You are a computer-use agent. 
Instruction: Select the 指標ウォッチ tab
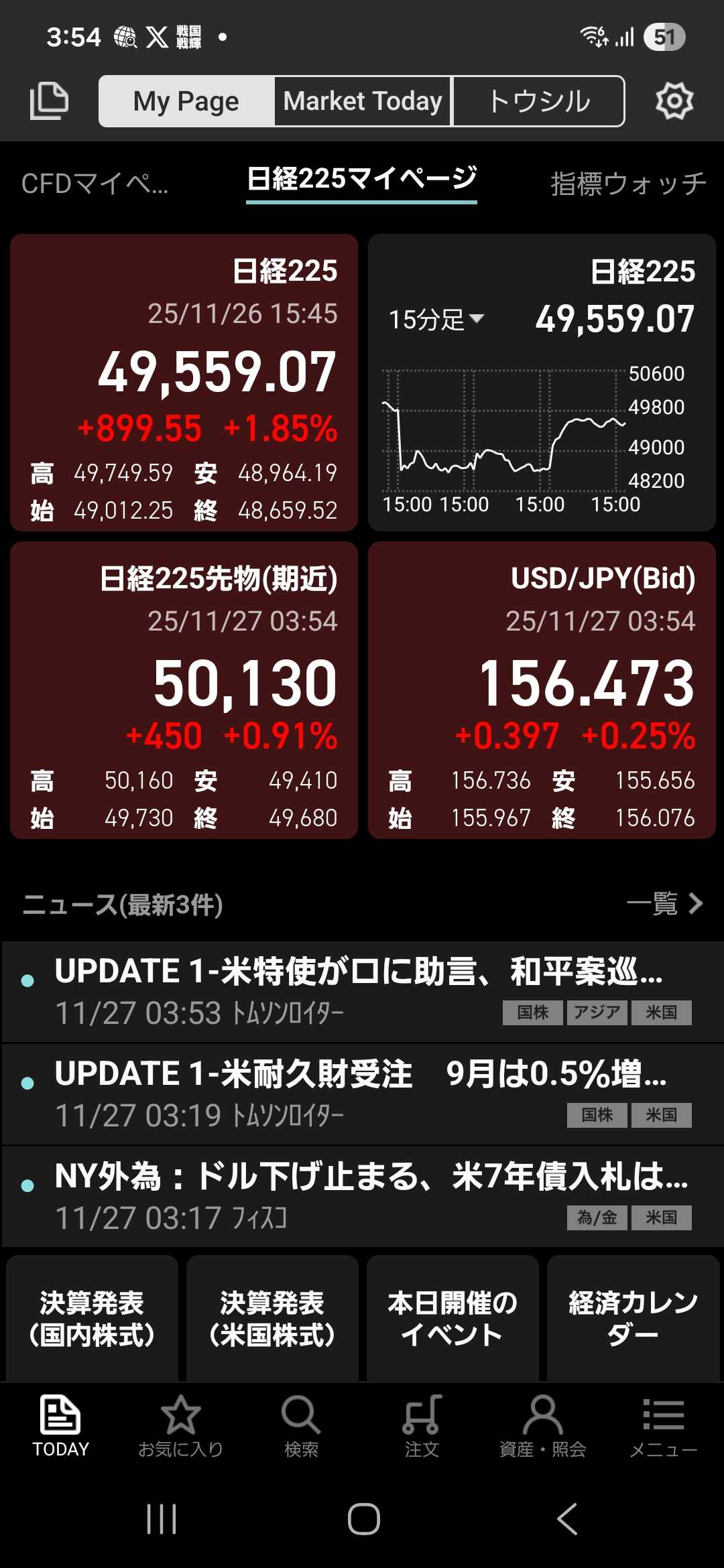(x=628, y=184)
